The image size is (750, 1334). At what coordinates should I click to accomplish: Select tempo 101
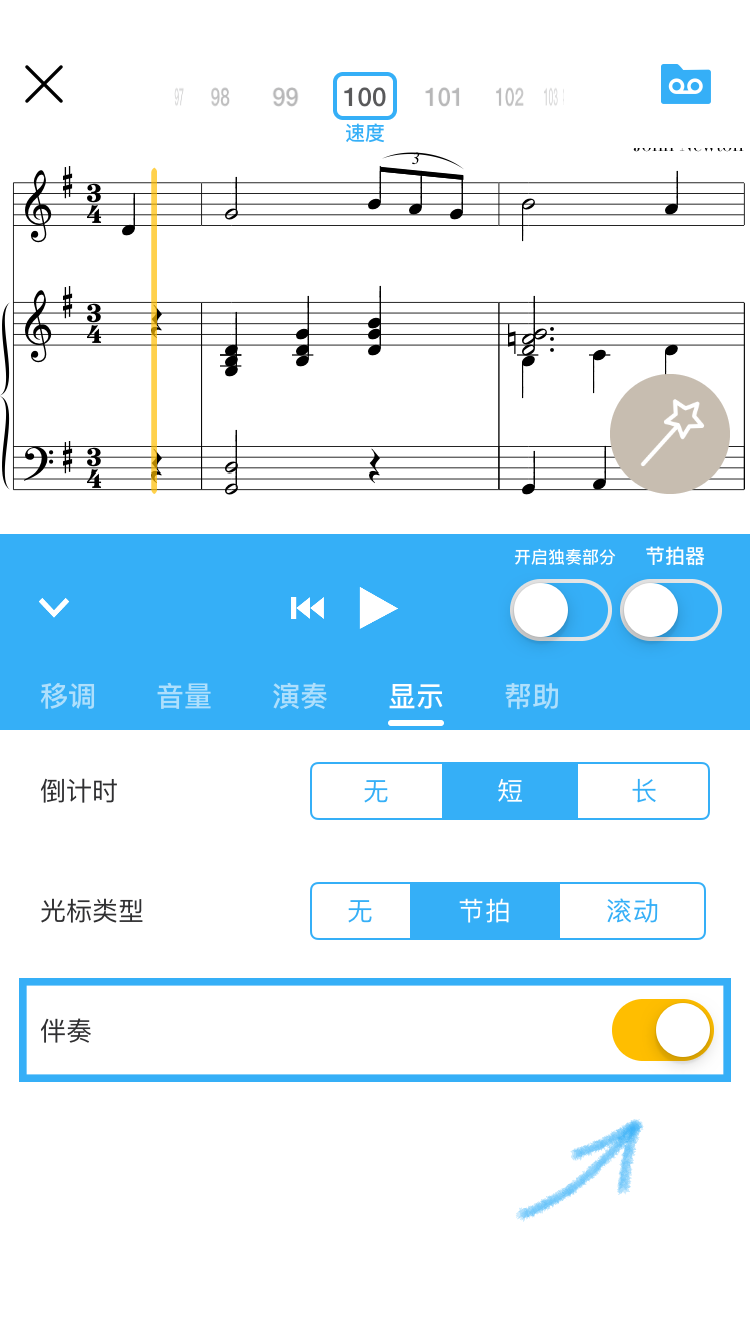pyautogui.click(x=442, y=97)
